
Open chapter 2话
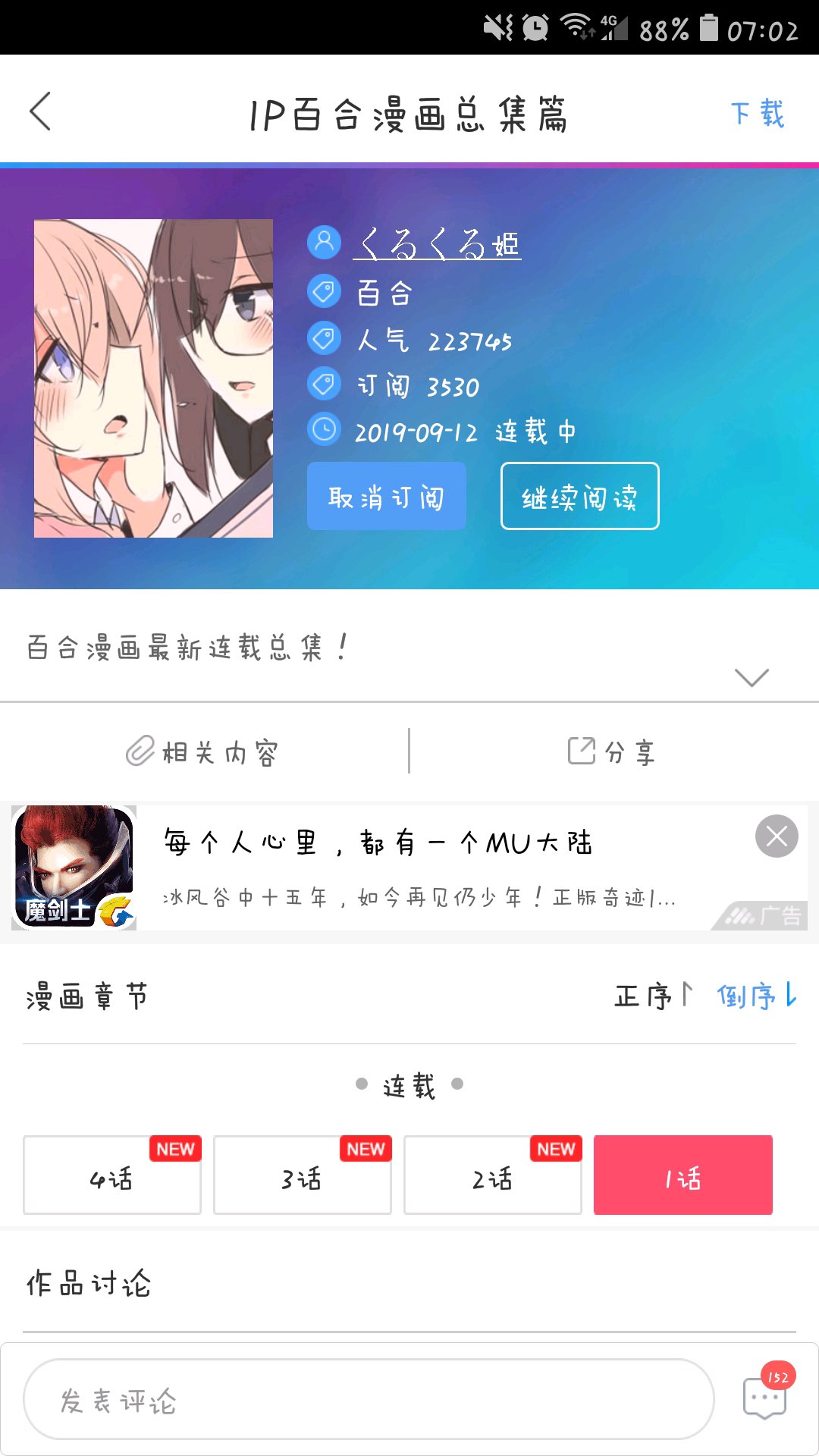tap(493, 1175)
